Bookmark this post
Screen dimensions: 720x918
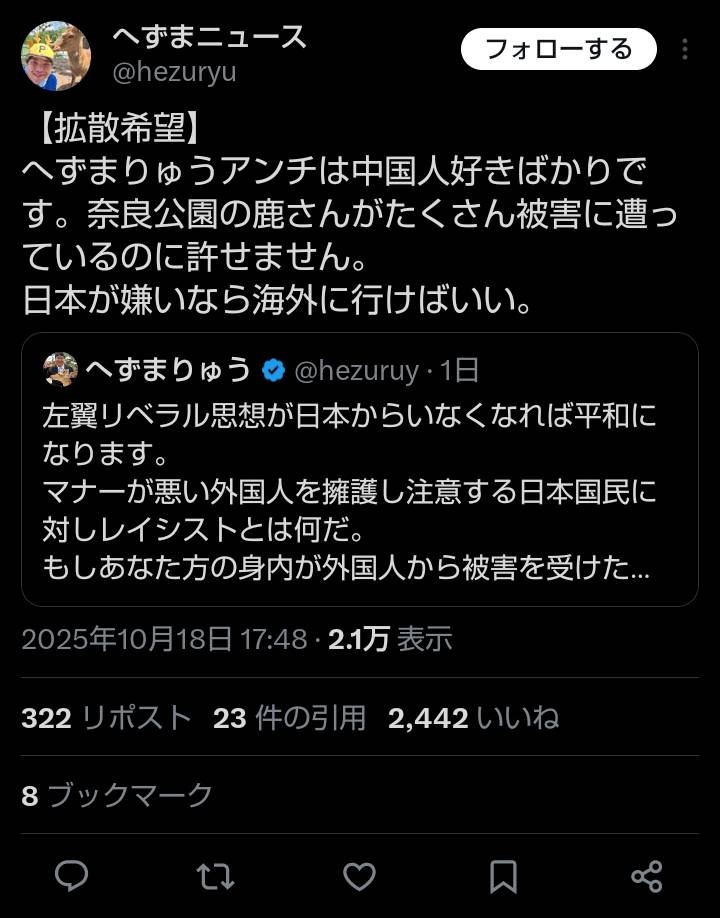click(x=503, y=877)
